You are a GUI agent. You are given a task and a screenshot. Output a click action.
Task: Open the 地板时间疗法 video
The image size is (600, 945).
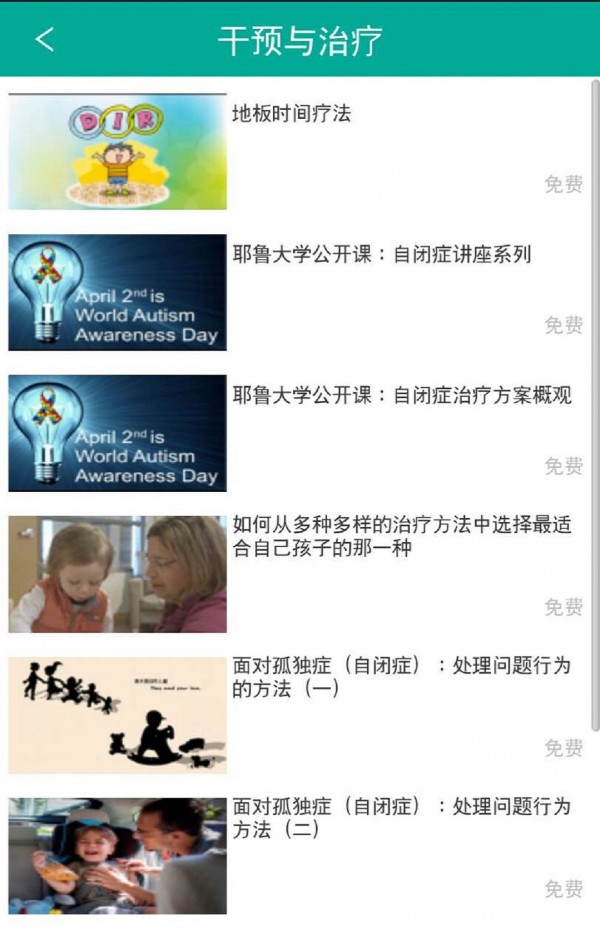pos(292,114)
